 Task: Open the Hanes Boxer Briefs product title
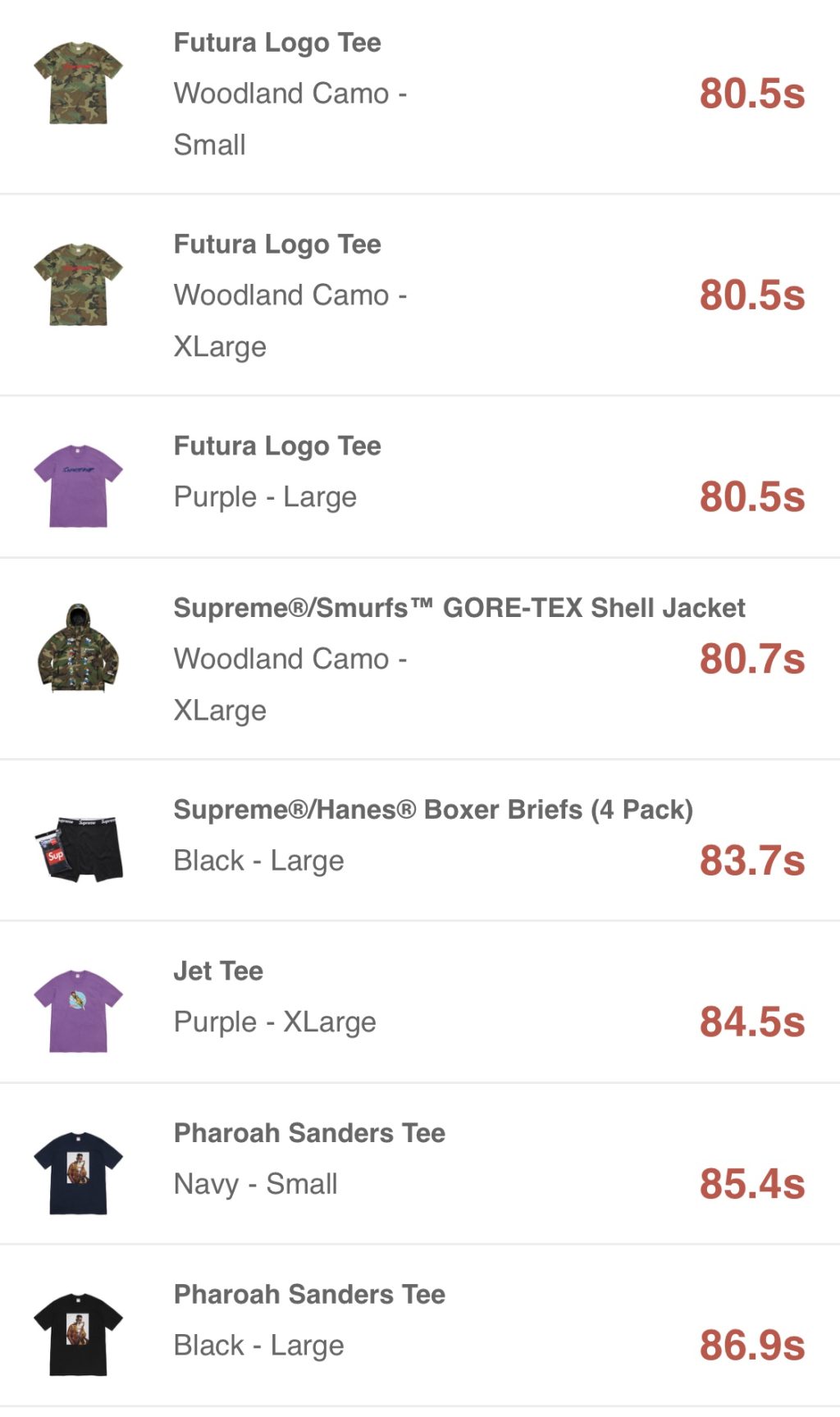point(432,809)
